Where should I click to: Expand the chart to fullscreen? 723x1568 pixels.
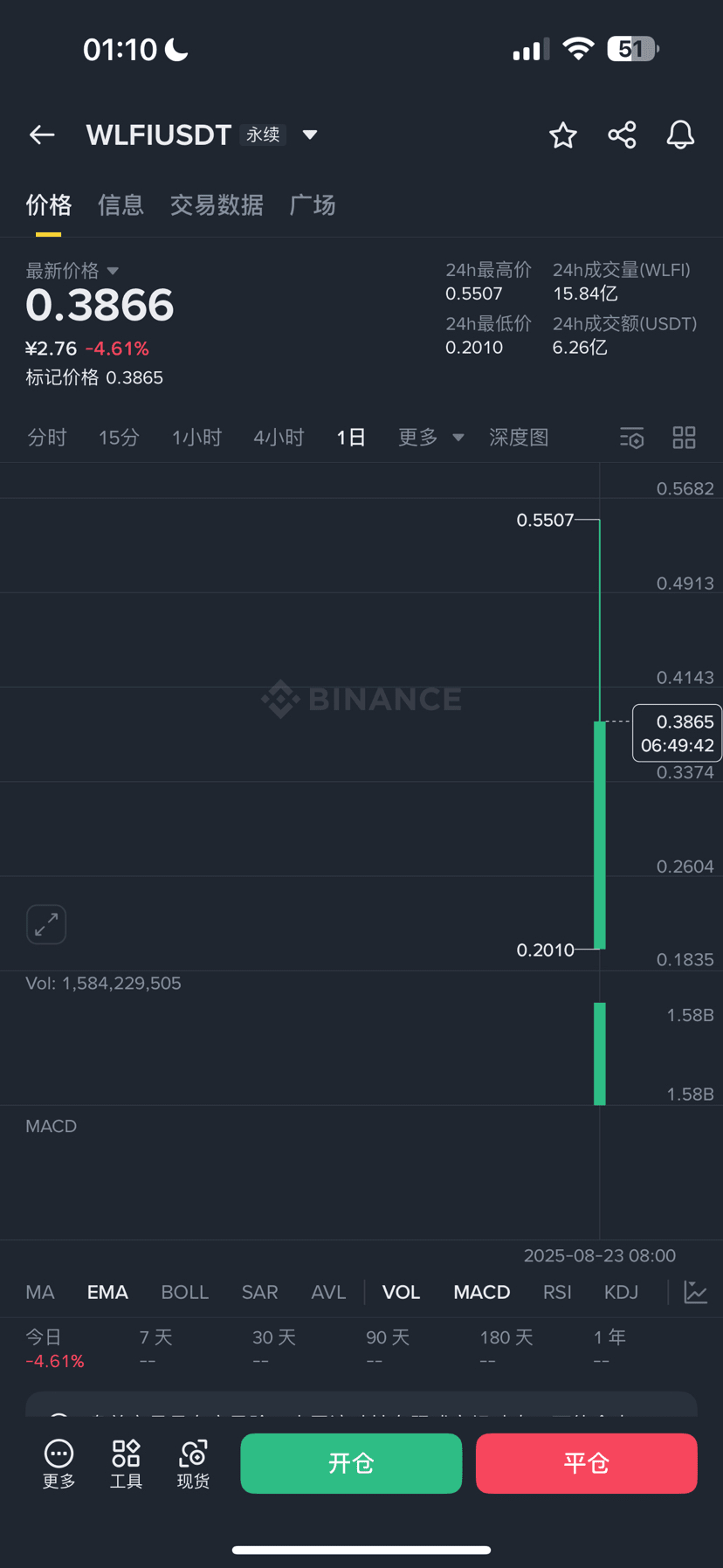pyautogui.click(x=46, y=924)
